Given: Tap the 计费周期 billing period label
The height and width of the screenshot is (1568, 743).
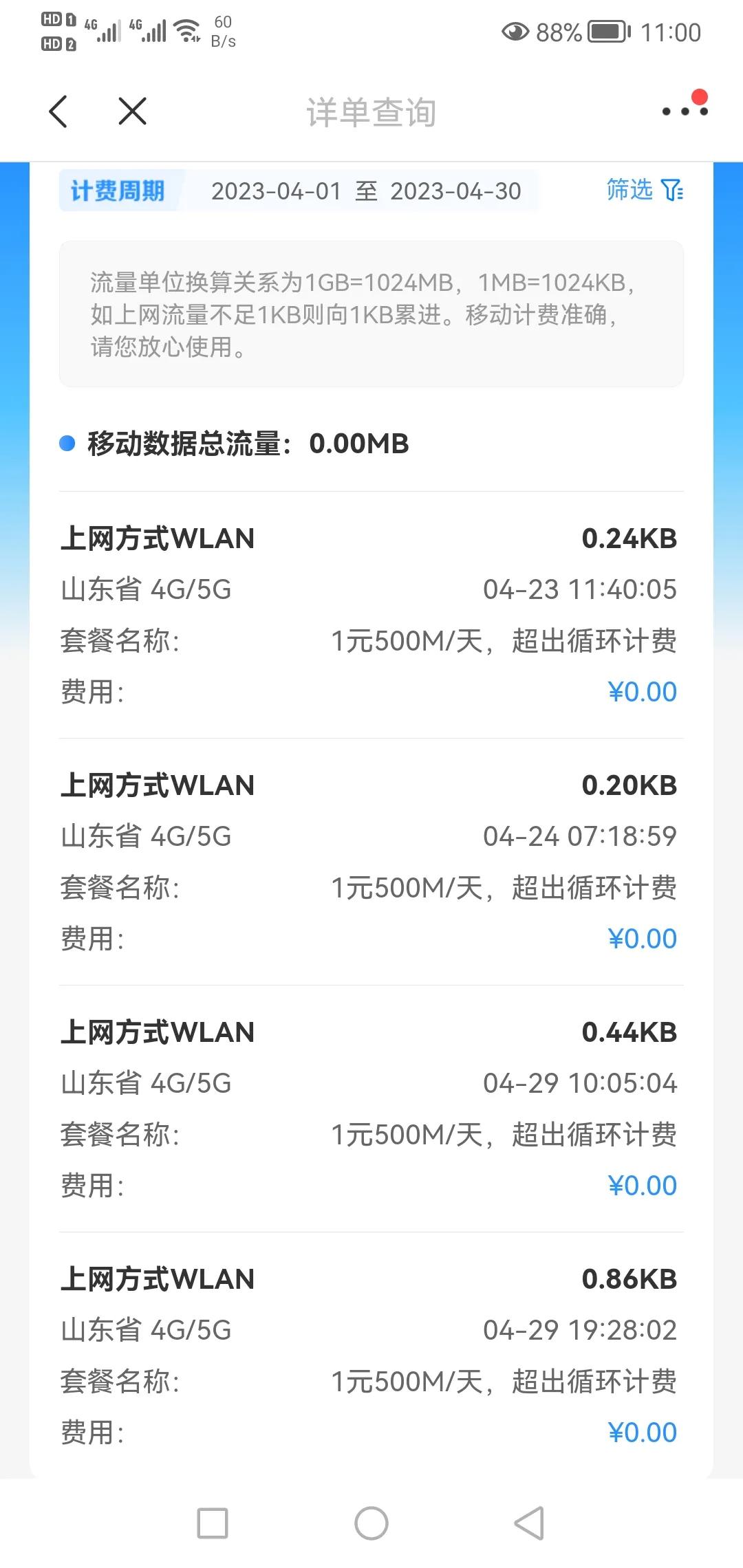Looking at the screenshot, I should click(x=117, y=191).
